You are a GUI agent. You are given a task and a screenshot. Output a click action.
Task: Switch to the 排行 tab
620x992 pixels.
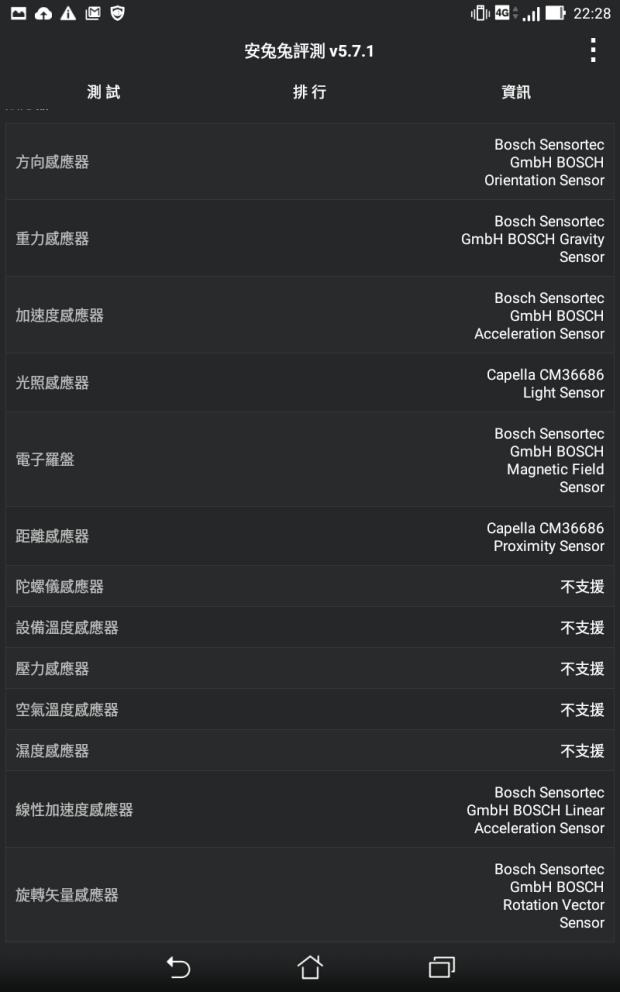pyautogui.click(x=309, y=92)
